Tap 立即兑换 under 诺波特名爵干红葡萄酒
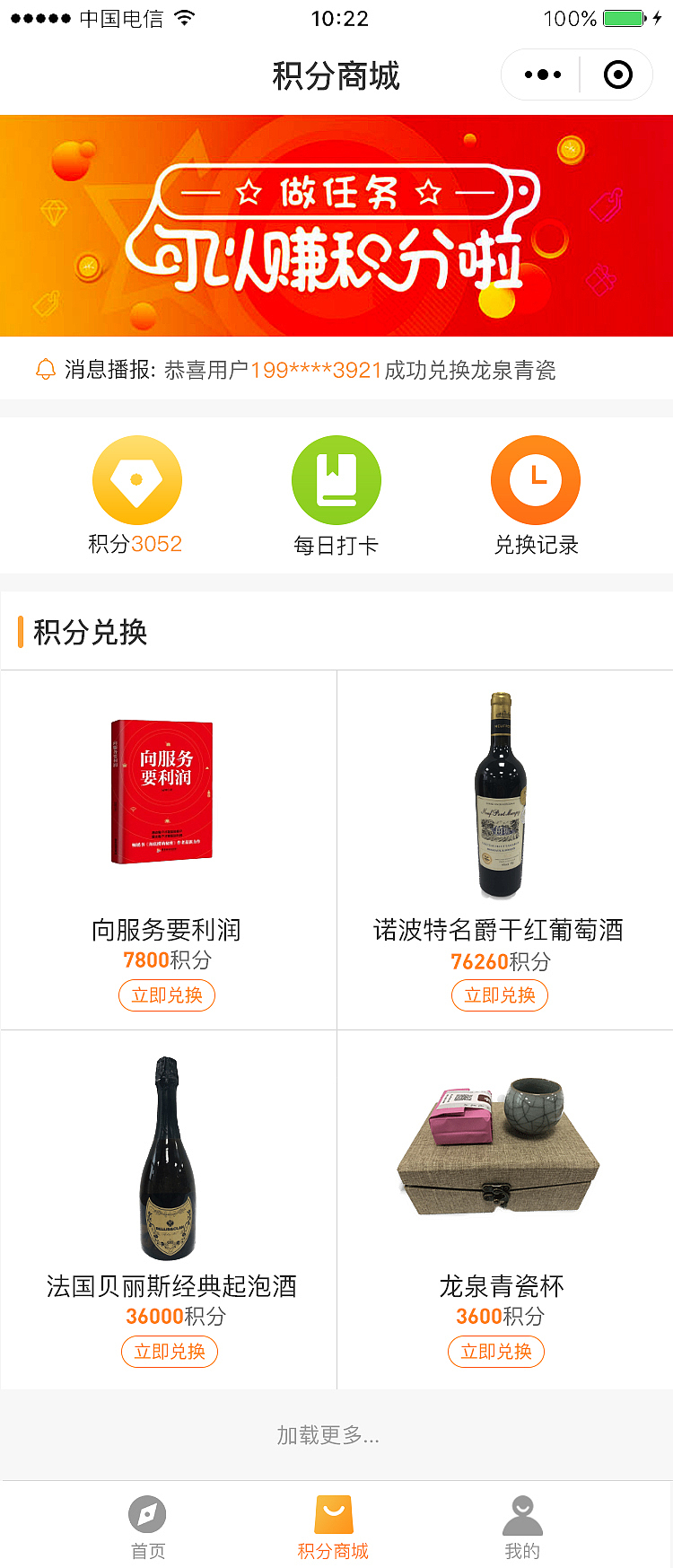The height and width of the screenshot is (1568, 673). pos(499,994)
